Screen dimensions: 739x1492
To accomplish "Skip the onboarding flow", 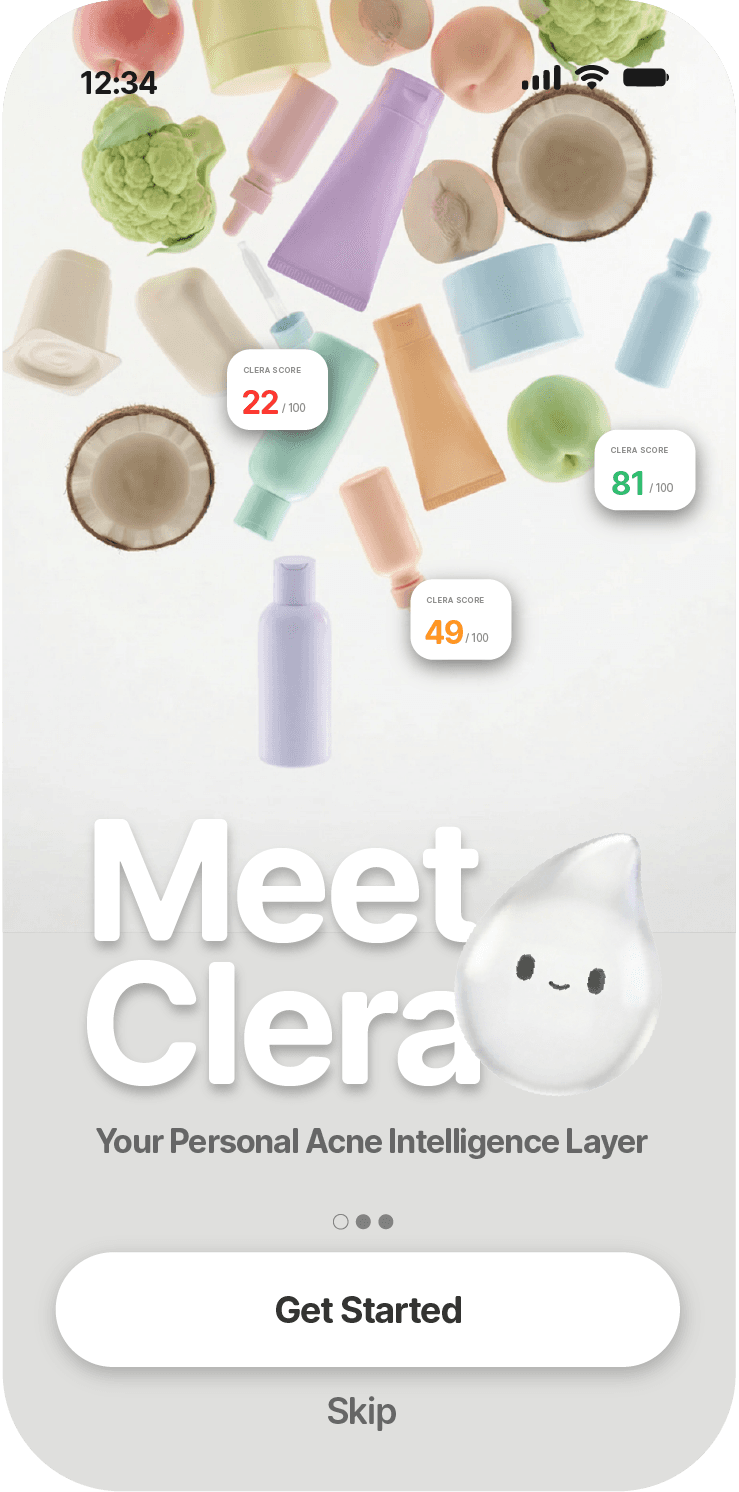I will 362,1411.
